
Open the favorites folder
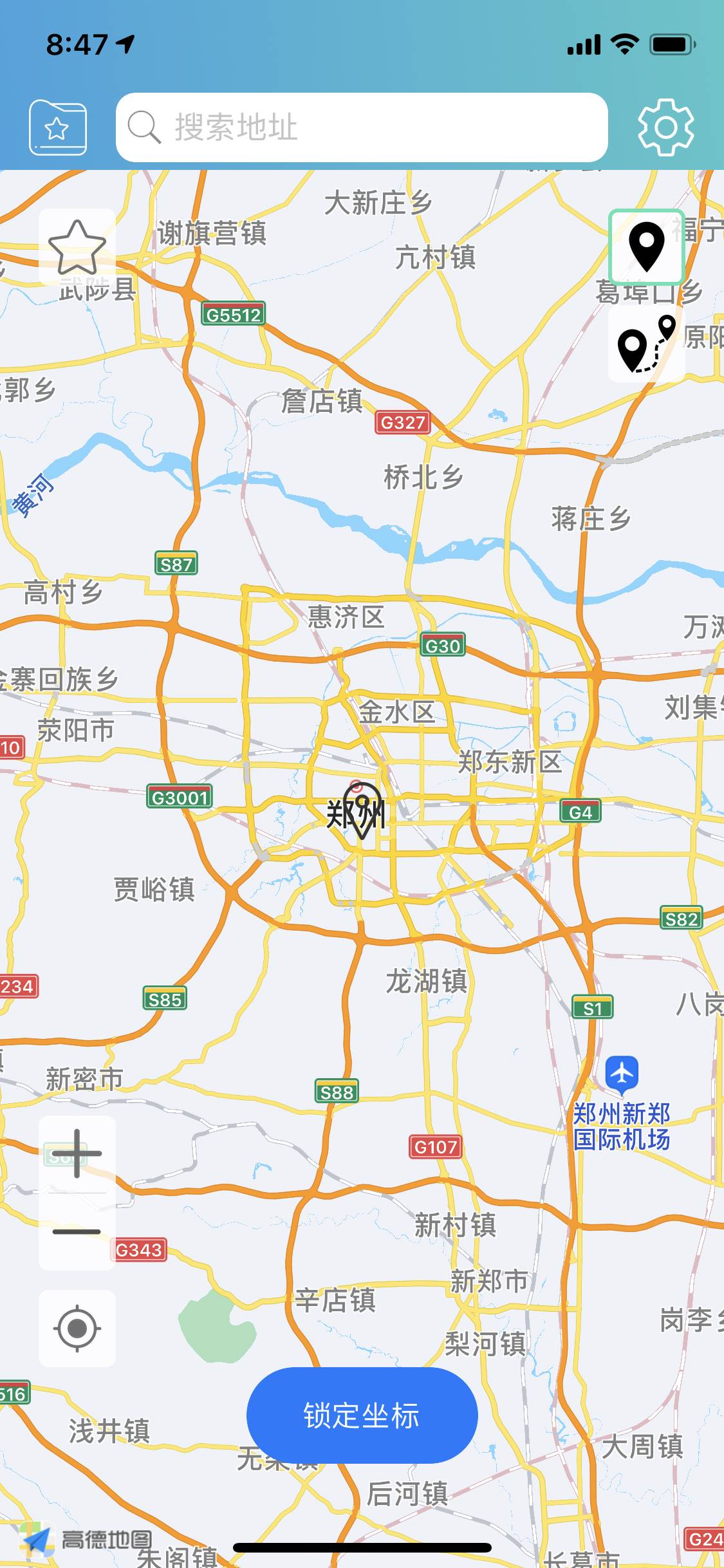[58, 127]
